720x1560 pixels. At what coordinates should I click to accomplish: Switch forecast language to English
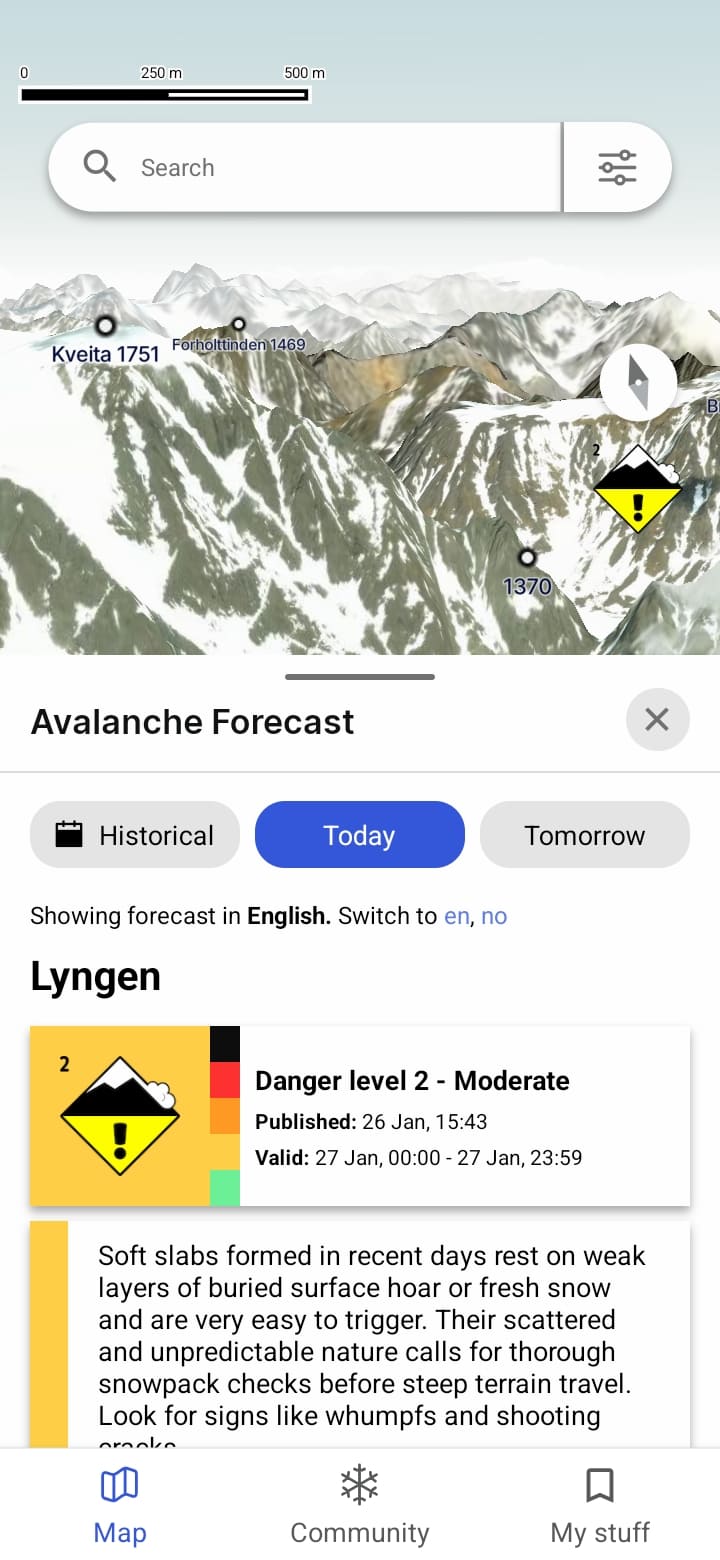(x=456, y=915)
